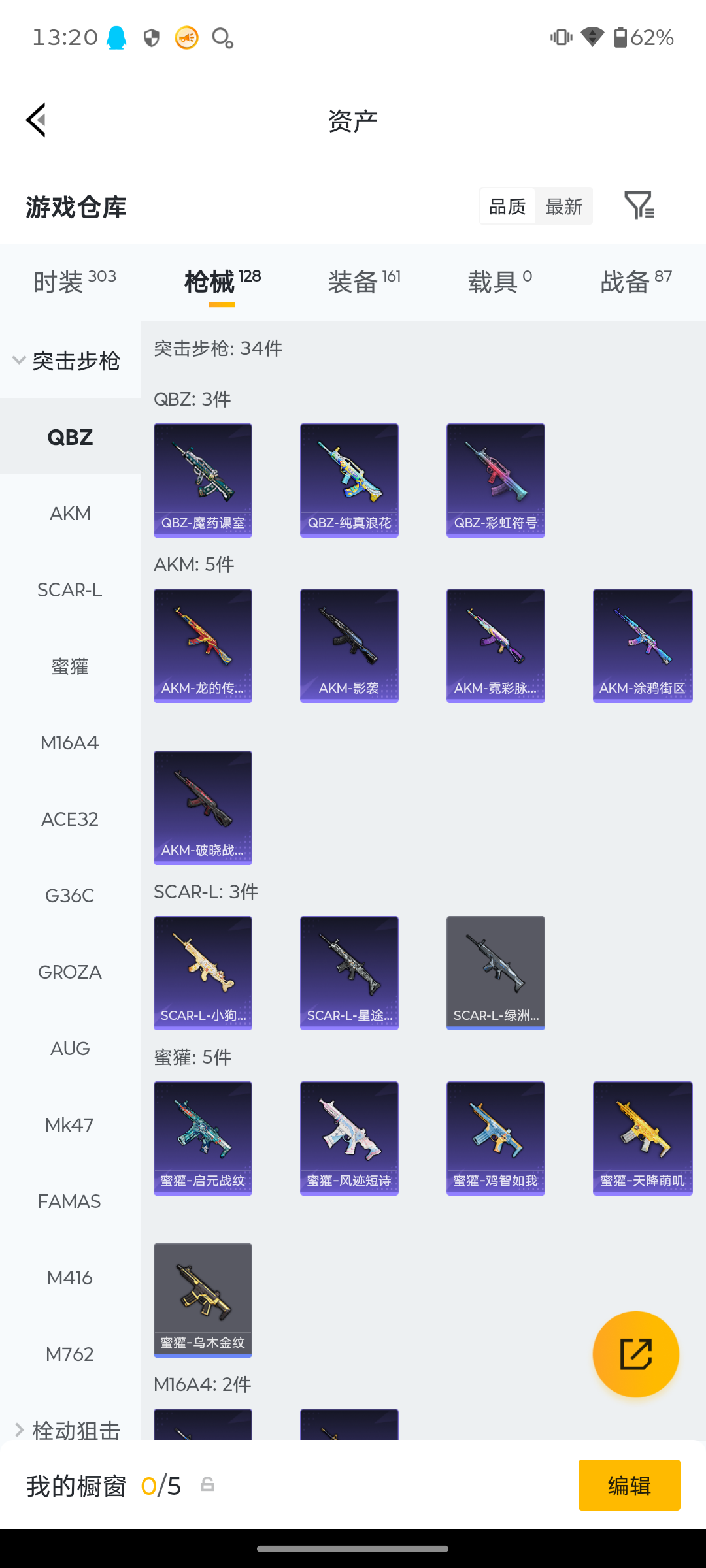706x1568 pixels.
Task: View the 蜜獾-天降萌叽 skin
Action: click(x=642, y=1138)
